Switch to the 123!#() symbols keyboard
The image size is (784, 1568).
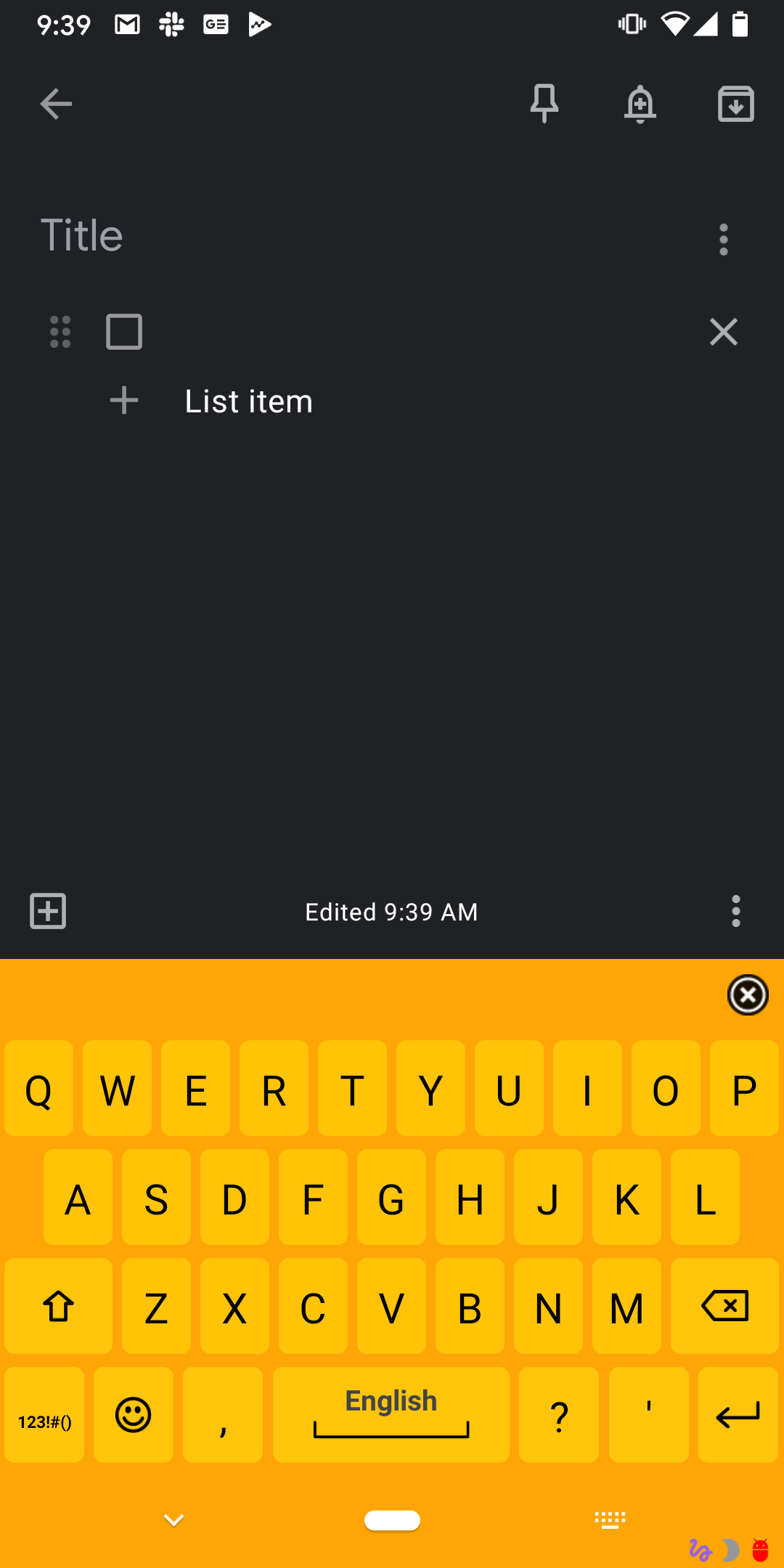click(x=44, y=1415)
